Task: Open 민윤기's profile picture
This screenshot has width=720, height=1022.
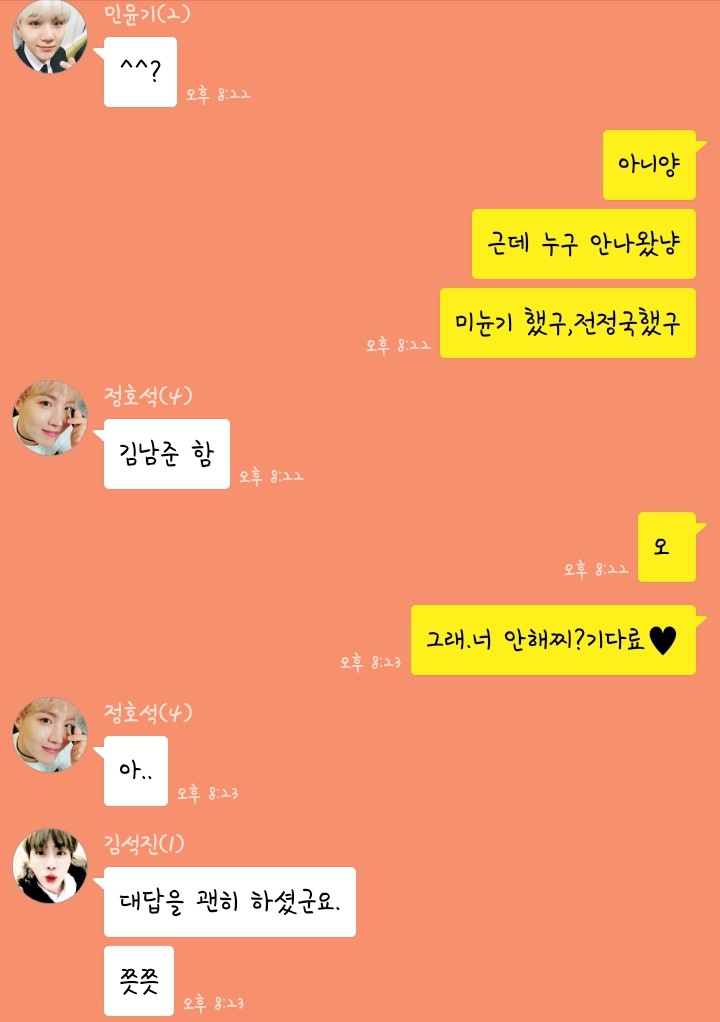Action: coord(49,35)
